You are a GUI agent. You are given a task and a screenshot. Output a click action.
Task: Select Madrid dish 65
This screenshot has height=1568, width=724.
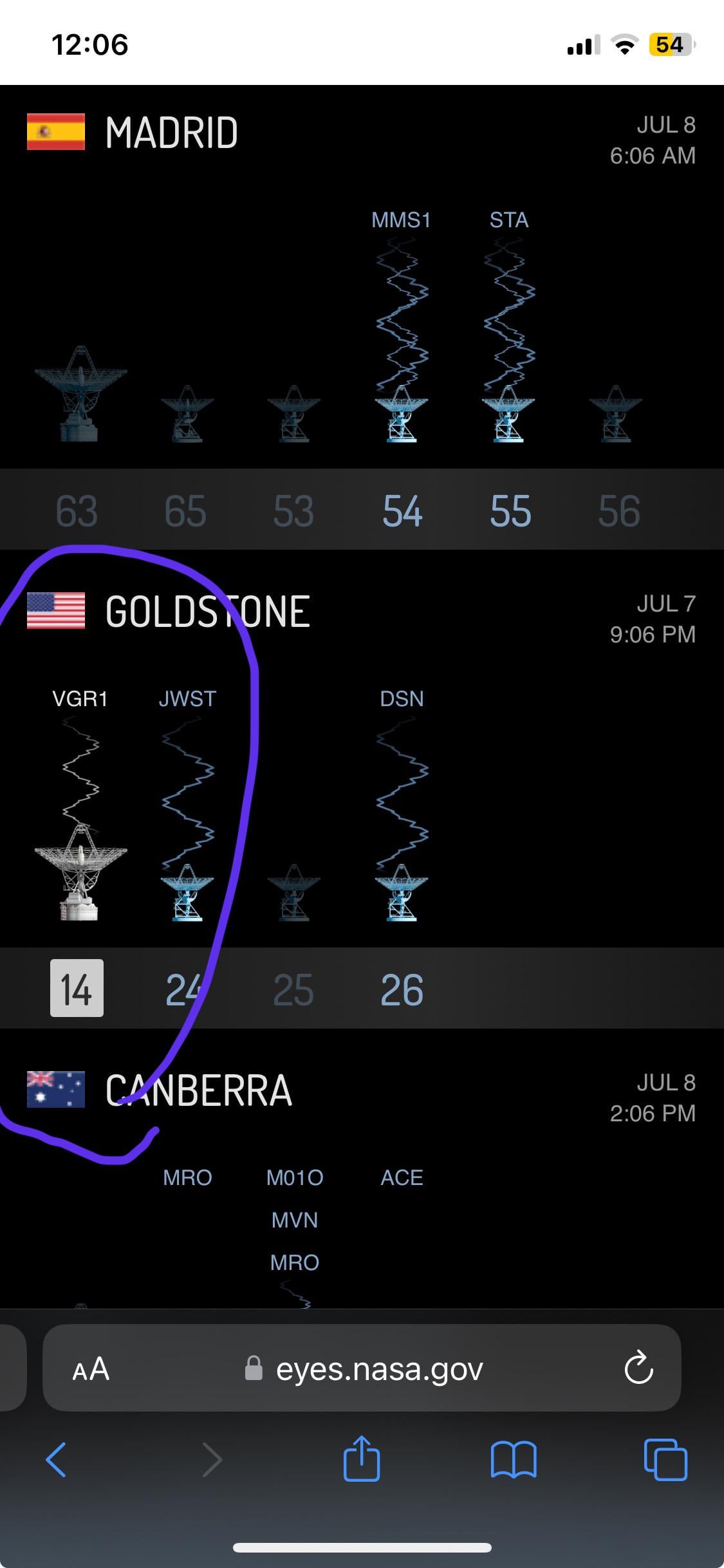tap(186, 510)
